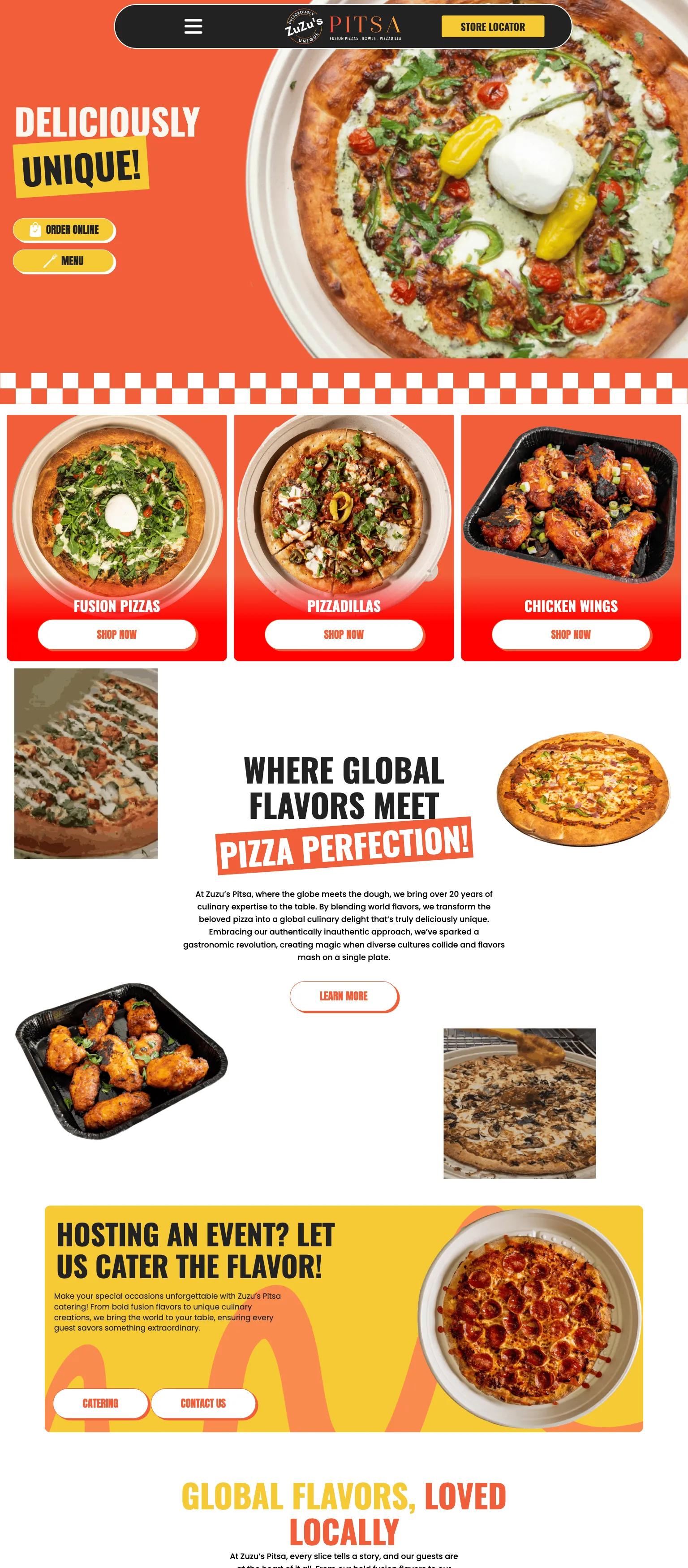Viewport: 688px width, 1568px height.
Task: Open the Catering page
Action: coord(100,1403)
